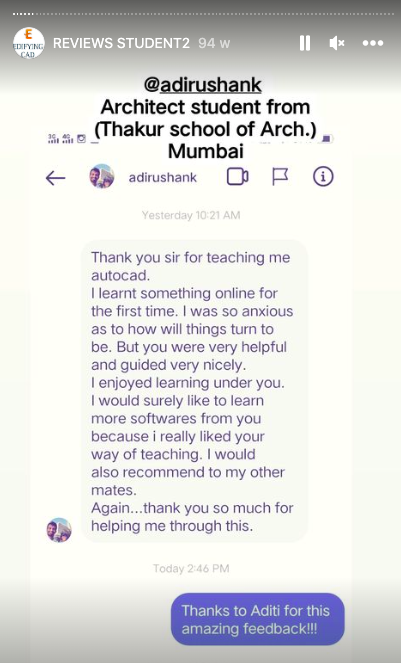Open the story's three-dot options menu
Image resolution: width=401 pixels, height=663 pixels.
pyautogui.click(x=373, y=43)
